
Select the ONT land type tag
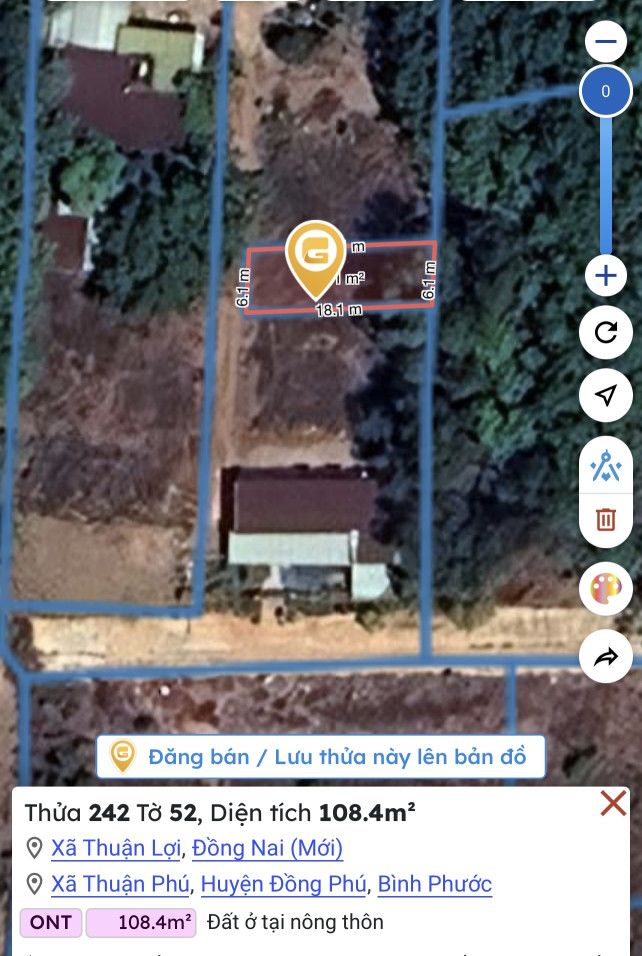pos(51,922)
